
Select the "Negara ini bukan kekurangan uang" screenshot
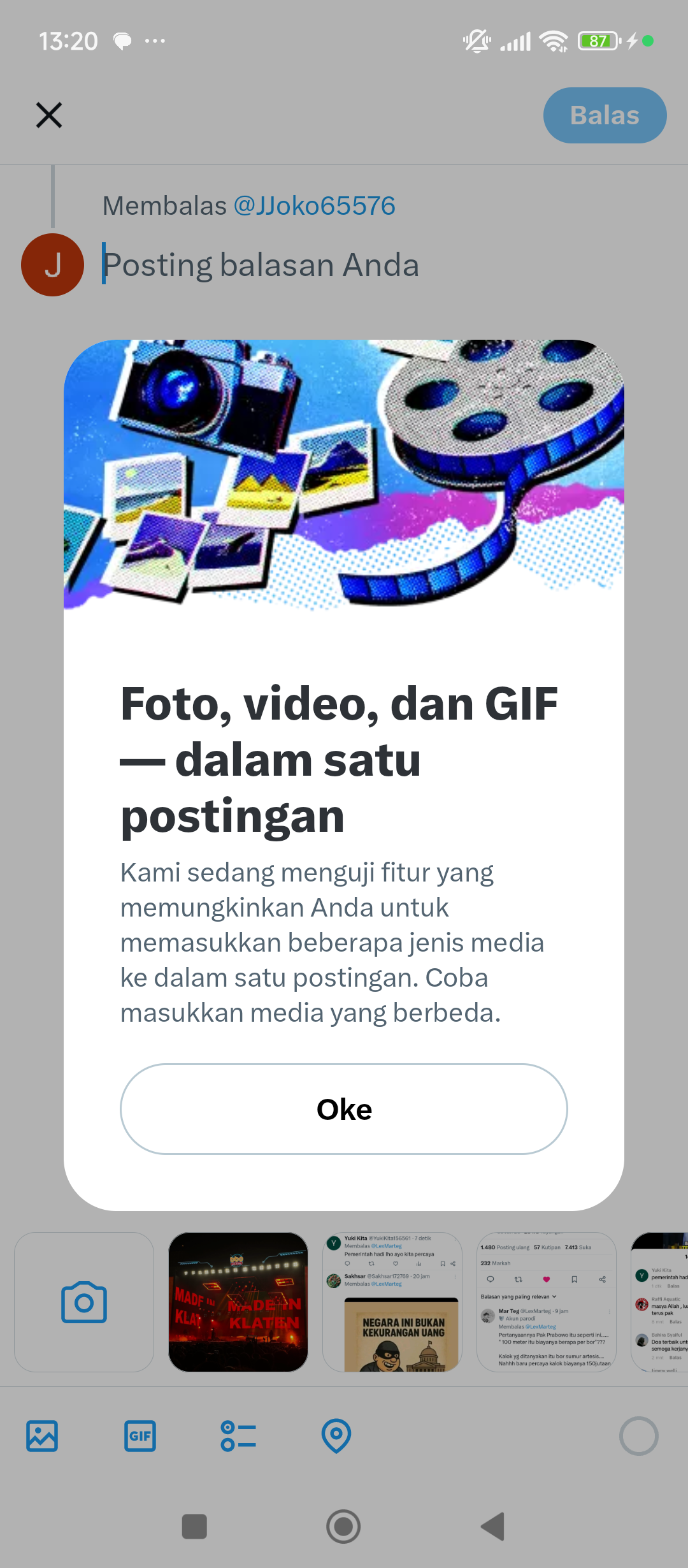(392, 1302)
